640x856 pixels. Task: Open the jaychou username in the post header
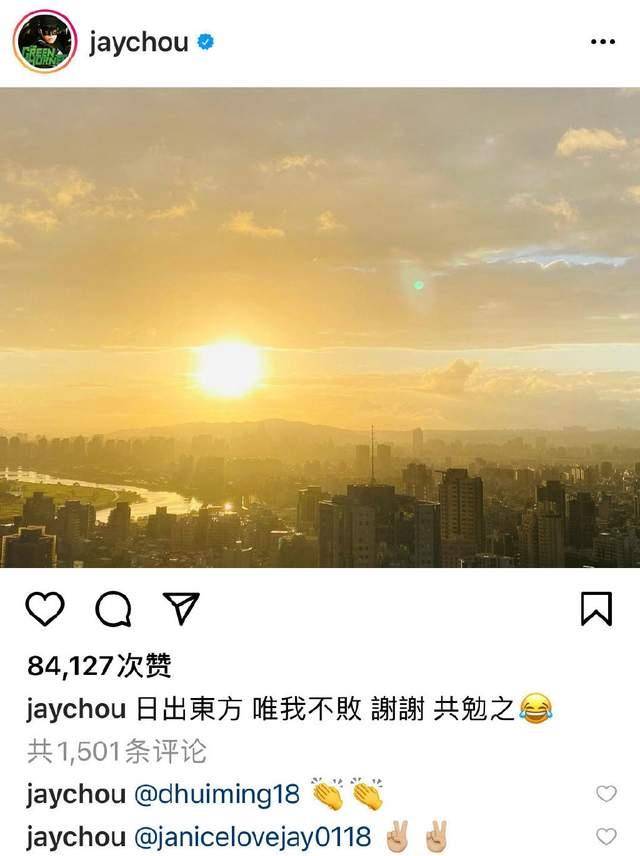coord(138,43)
